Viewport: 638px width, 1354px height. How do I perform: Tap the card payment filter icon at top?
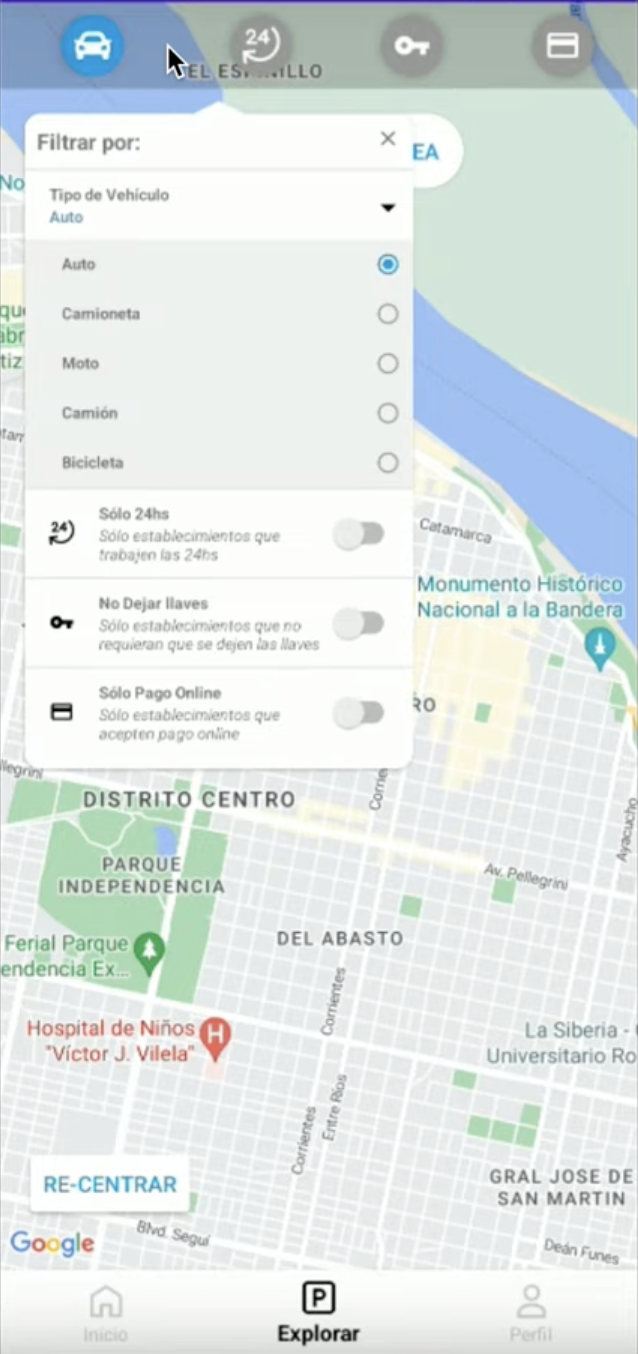point(562,46)
